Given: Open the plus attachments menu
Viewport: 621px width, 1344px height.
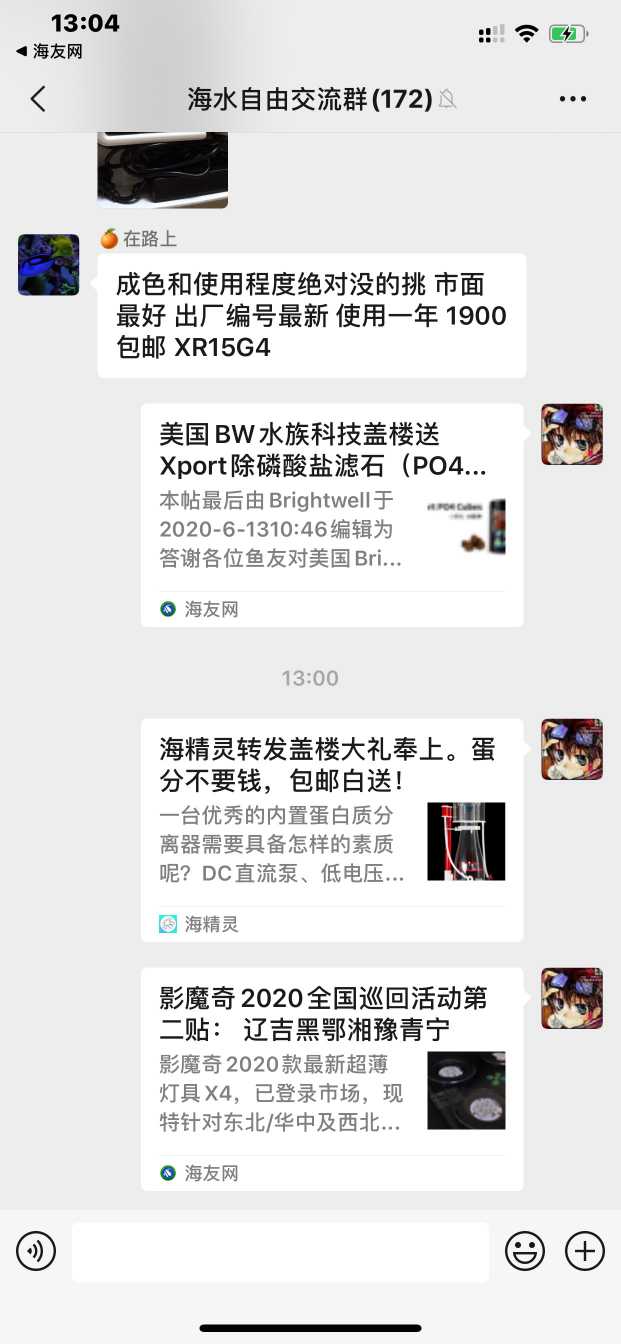Looking at the screenshot, I should [x=585, y=1251].
